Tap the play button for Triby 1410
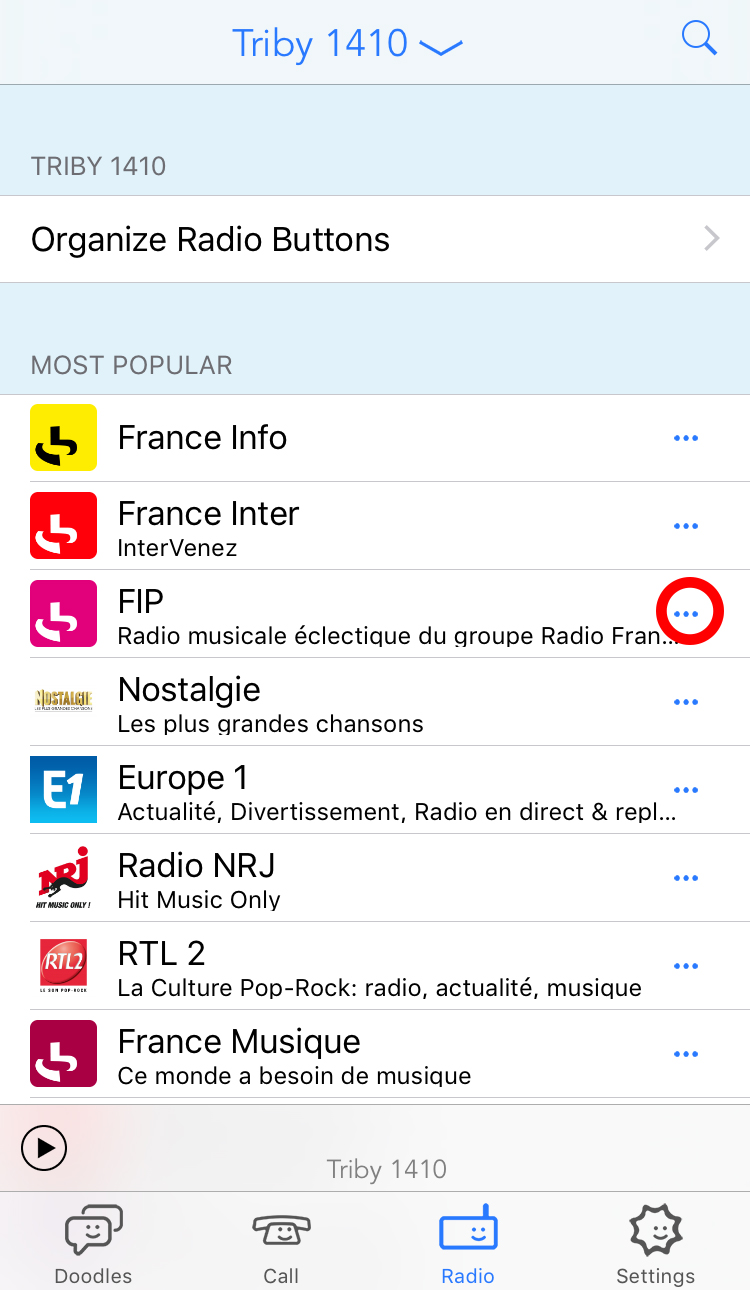750x1290 pixels. point(44,1148)
